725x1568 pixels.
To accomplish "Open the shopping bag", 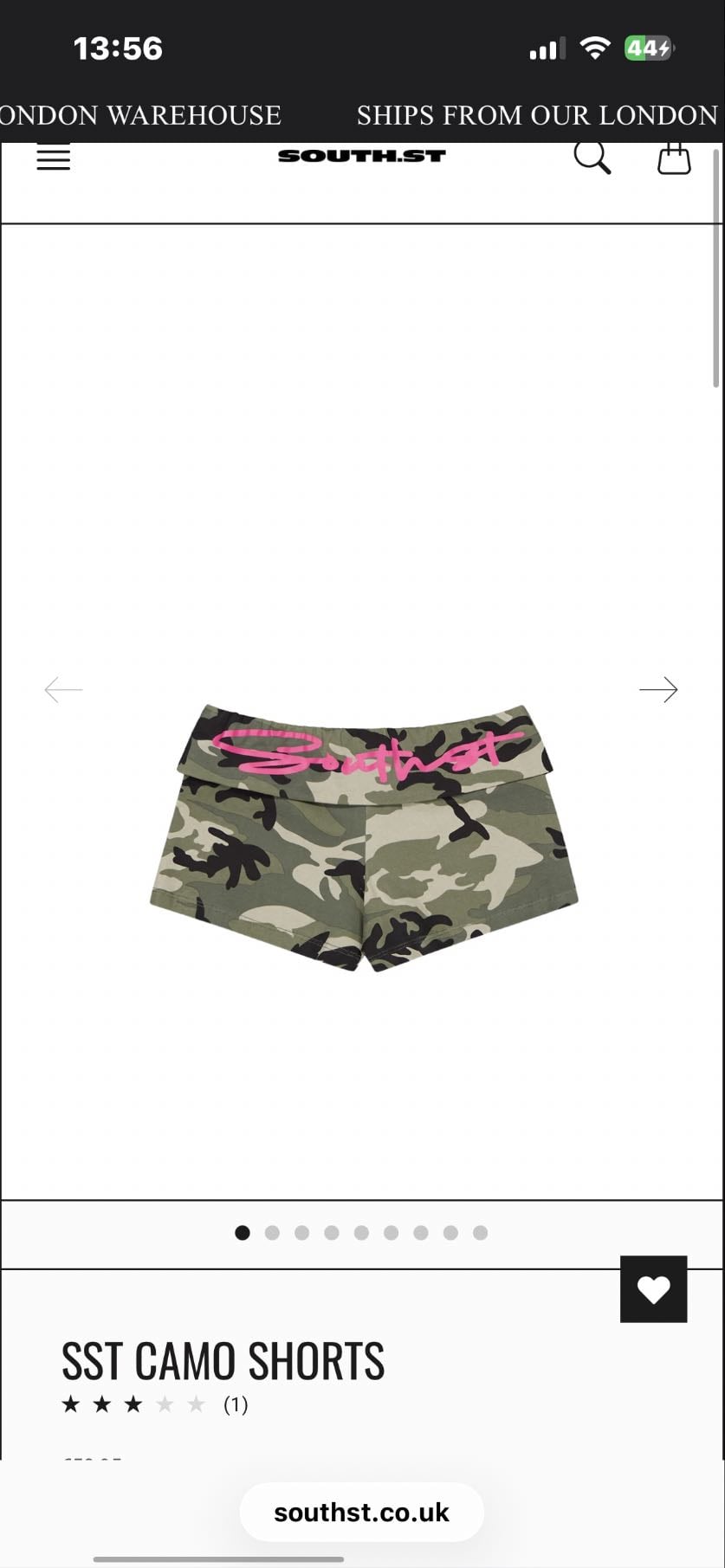I will [x=674, y=158].
